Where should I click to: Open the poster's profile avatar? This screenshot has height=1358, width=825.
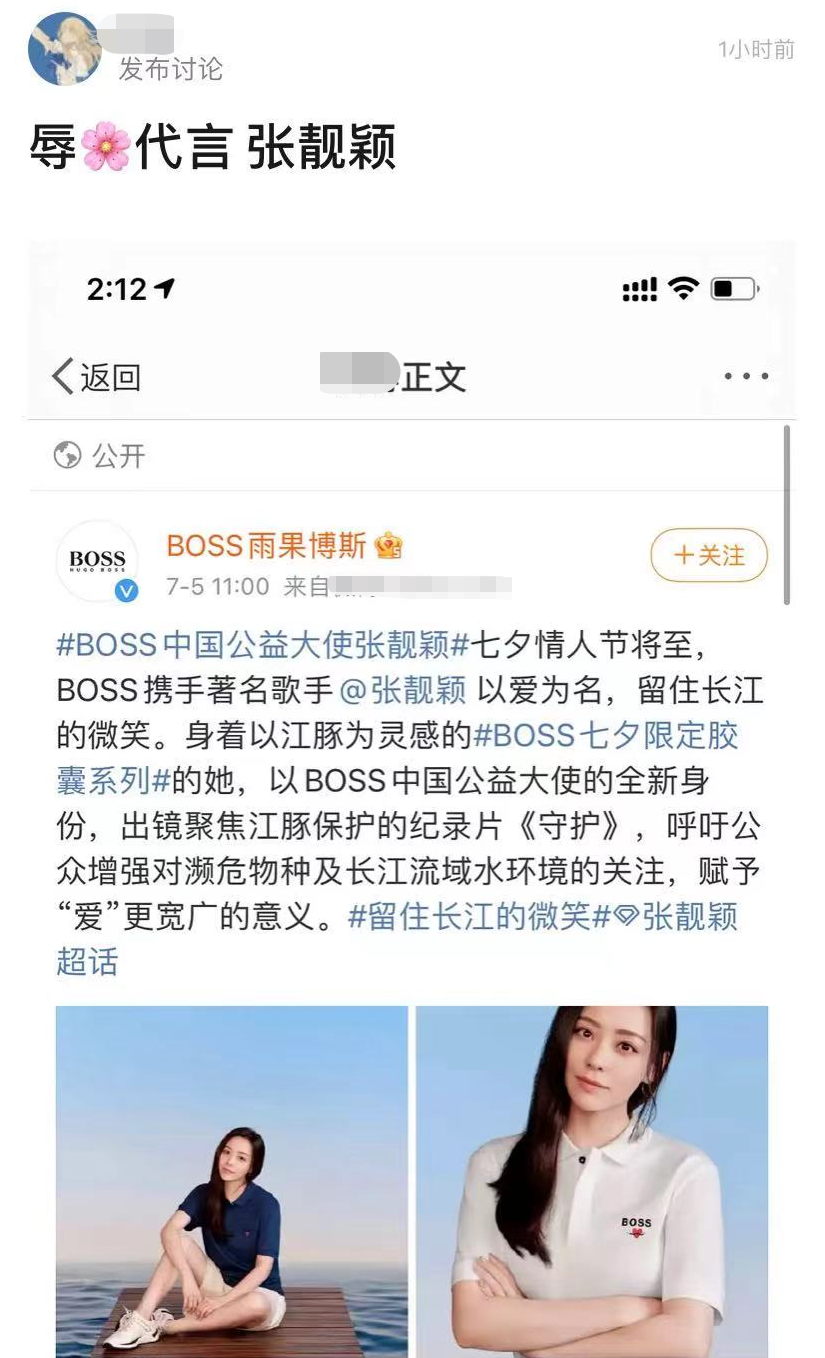65,50
